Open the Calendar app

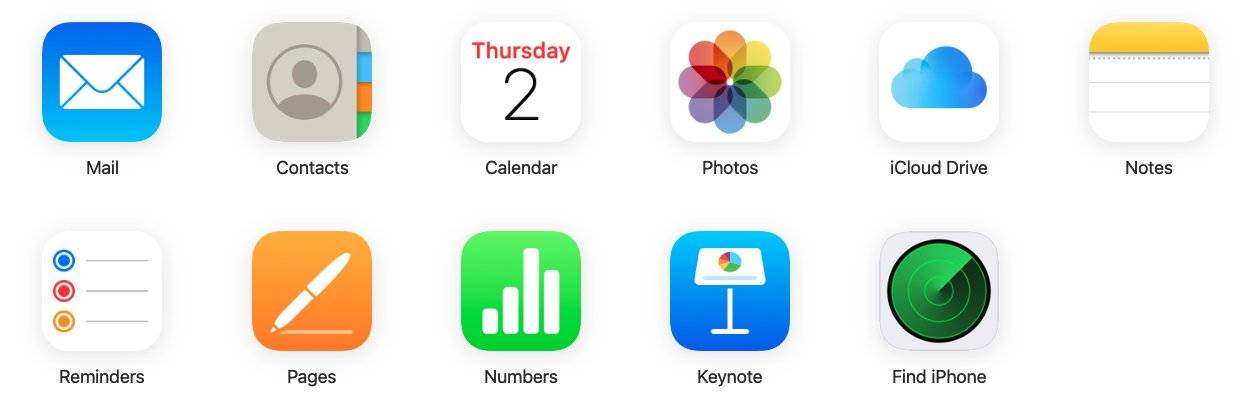click(x=521, y=82)
